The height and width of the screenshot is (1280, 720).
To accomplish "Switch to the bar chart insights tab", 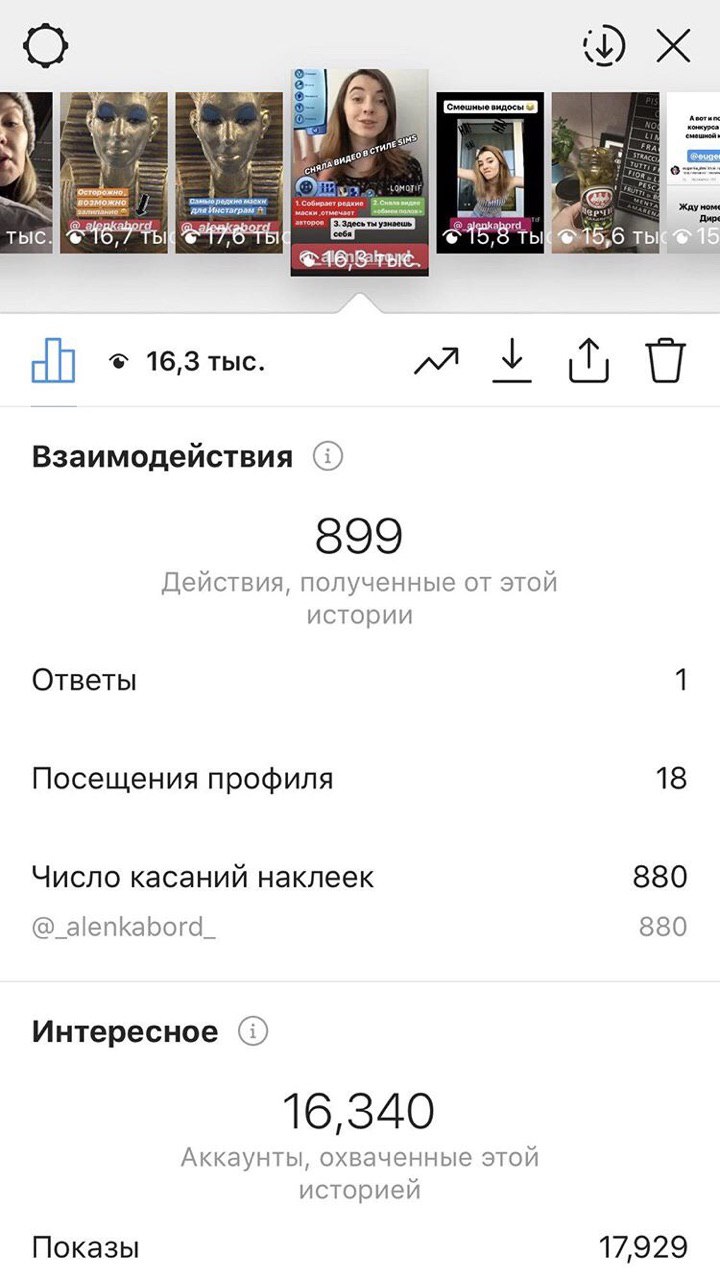I will click(x=54, y=361).
